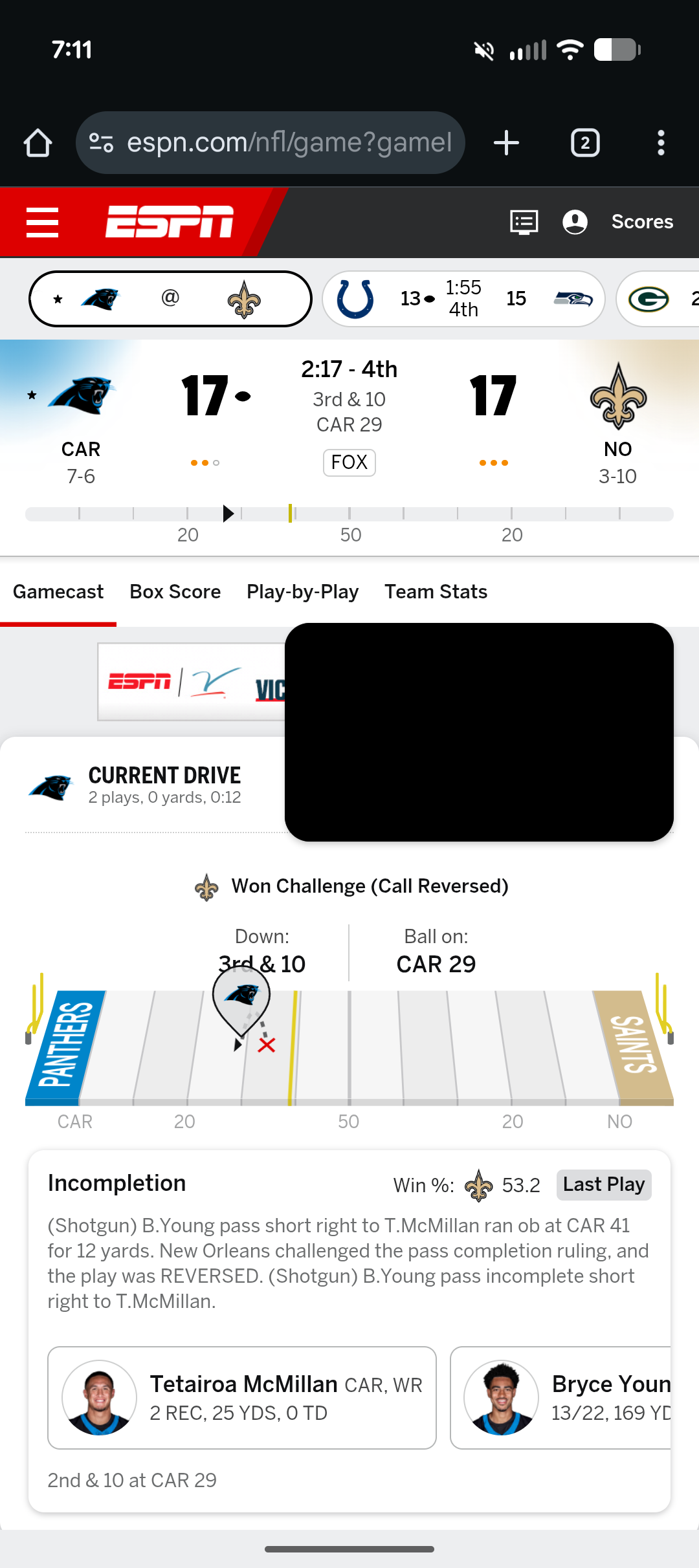Open a new browser tab

click(x=506, y=143)
